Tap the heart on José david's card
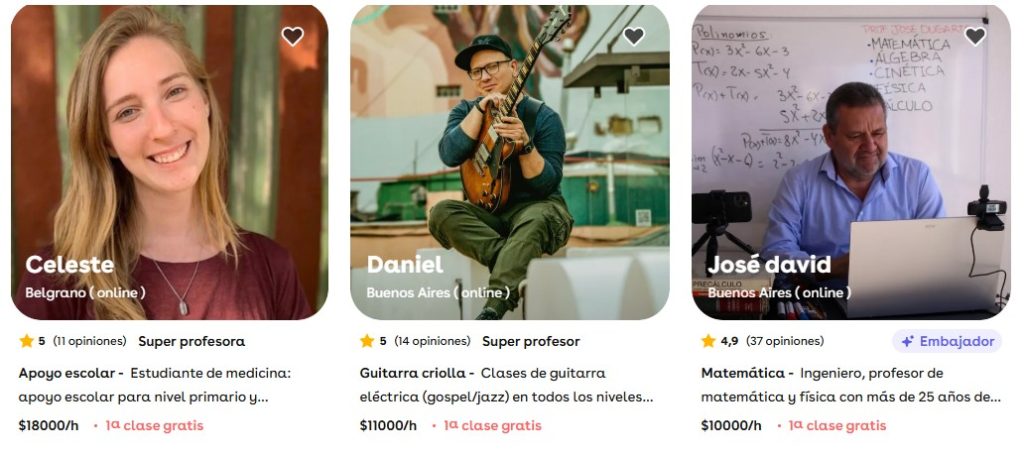 coord(975,37)
